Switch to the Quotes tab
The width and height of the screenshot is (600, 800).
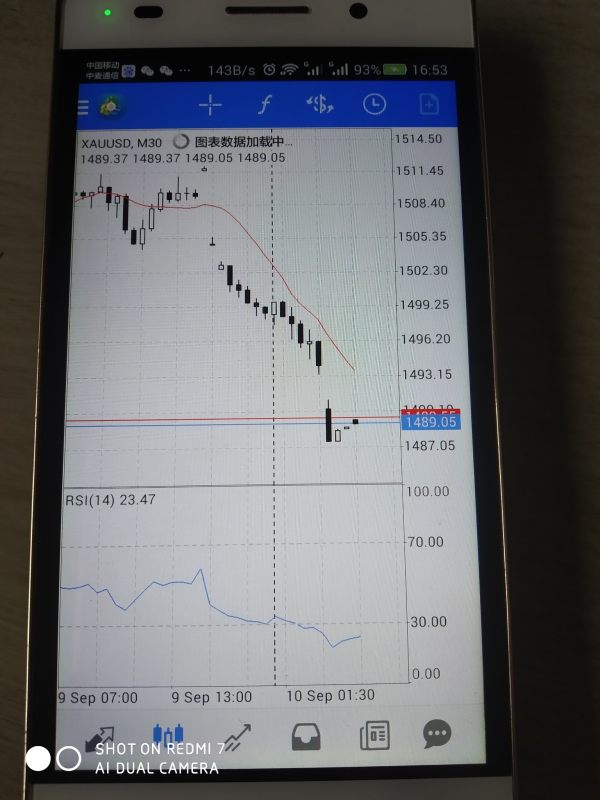coord(101,738)
